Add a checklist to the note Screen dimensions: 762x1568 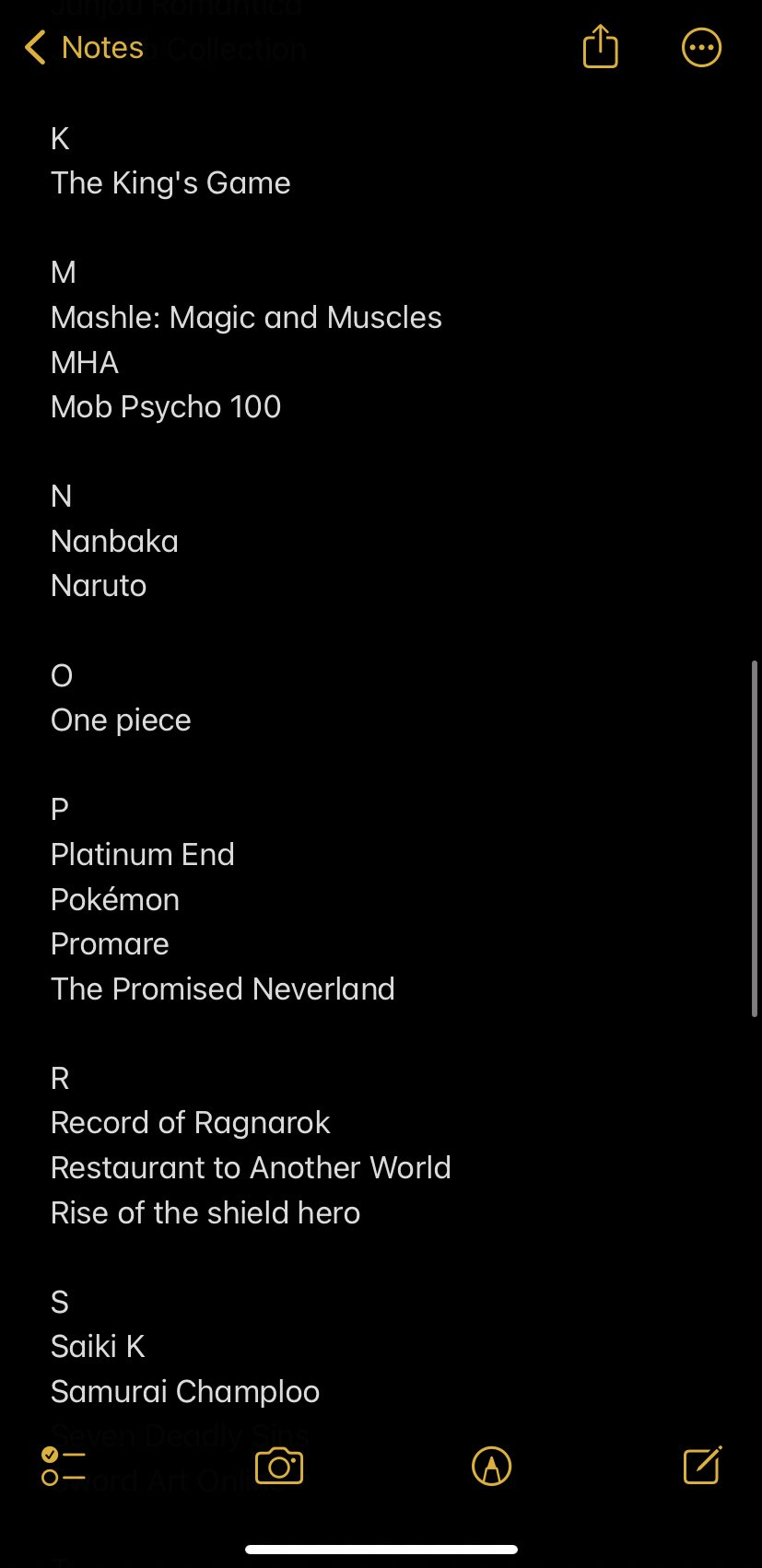click(64, 1466)
